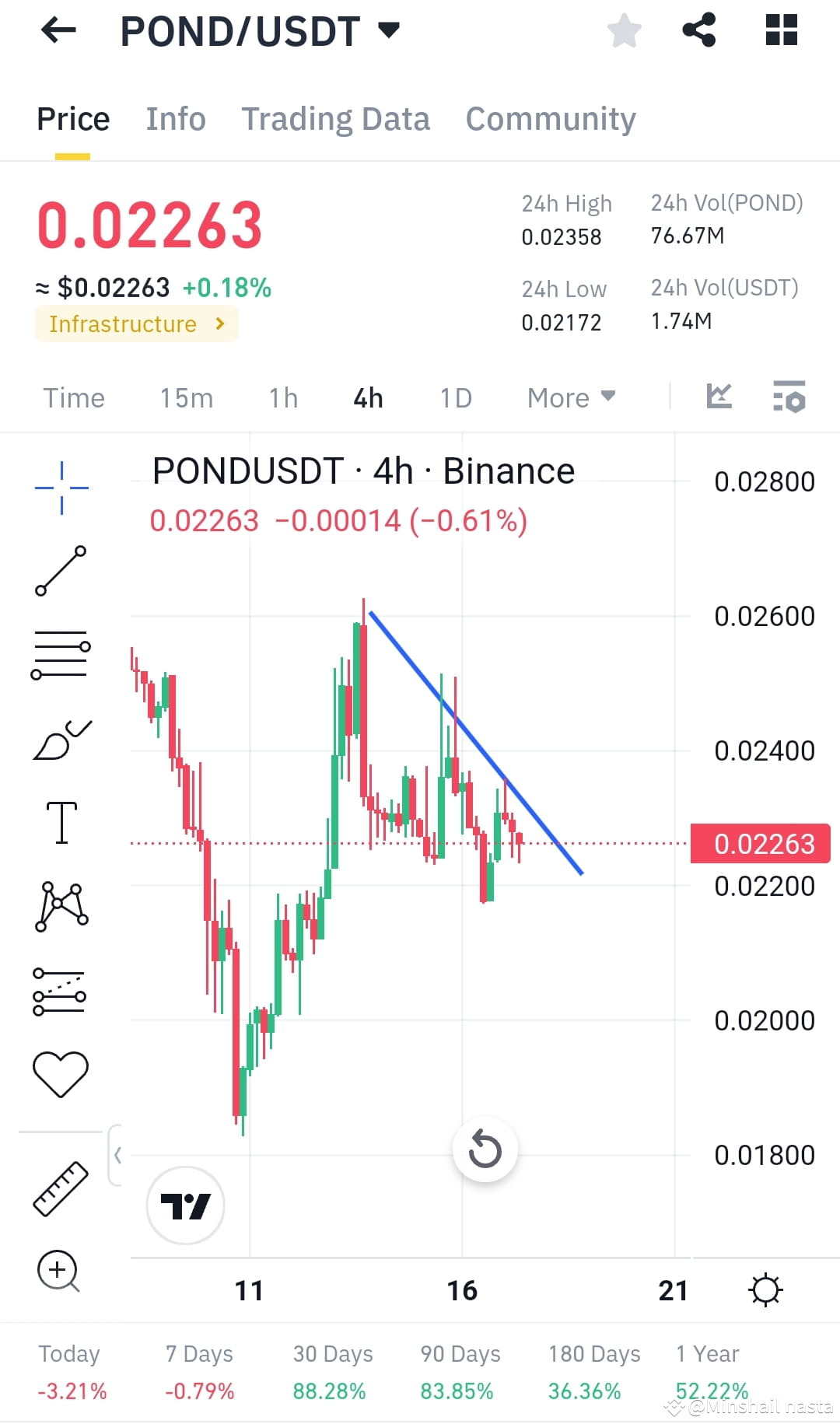
Task: Open the chart indicator settings icon
Action: (x=789, y=397)
